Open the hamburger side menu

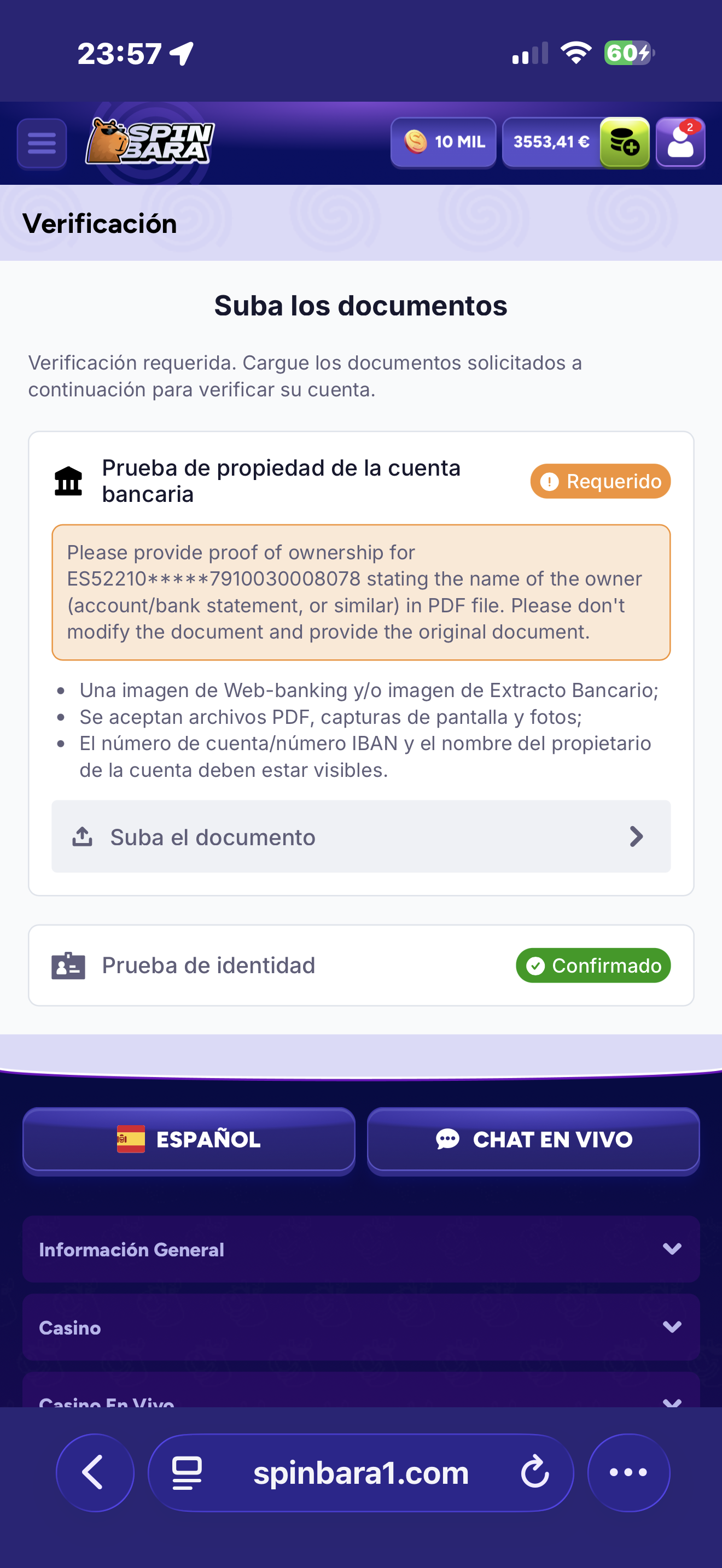click(42, 144)
